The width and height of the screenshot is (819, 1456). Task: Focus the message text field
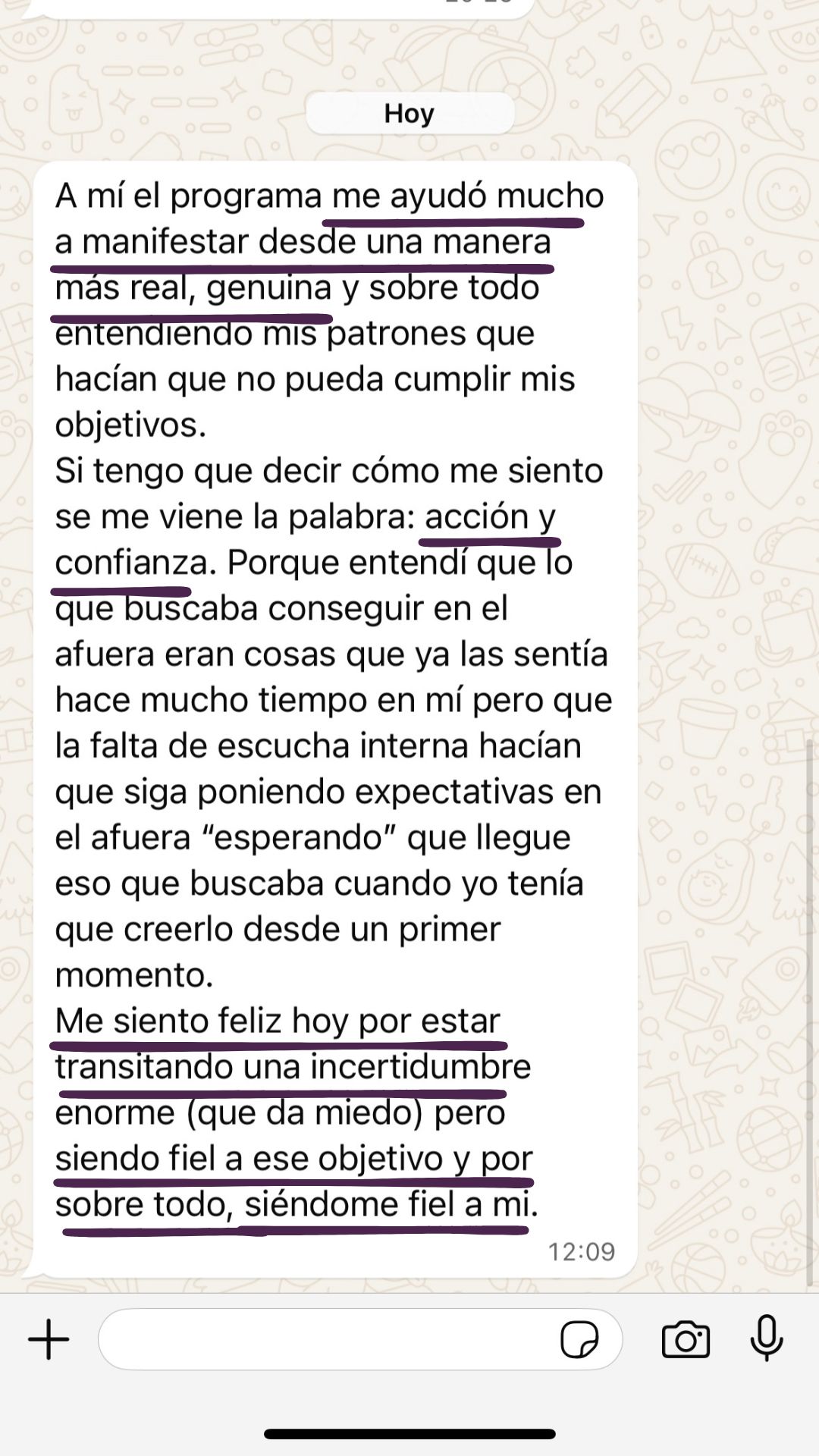point(326,1339)
